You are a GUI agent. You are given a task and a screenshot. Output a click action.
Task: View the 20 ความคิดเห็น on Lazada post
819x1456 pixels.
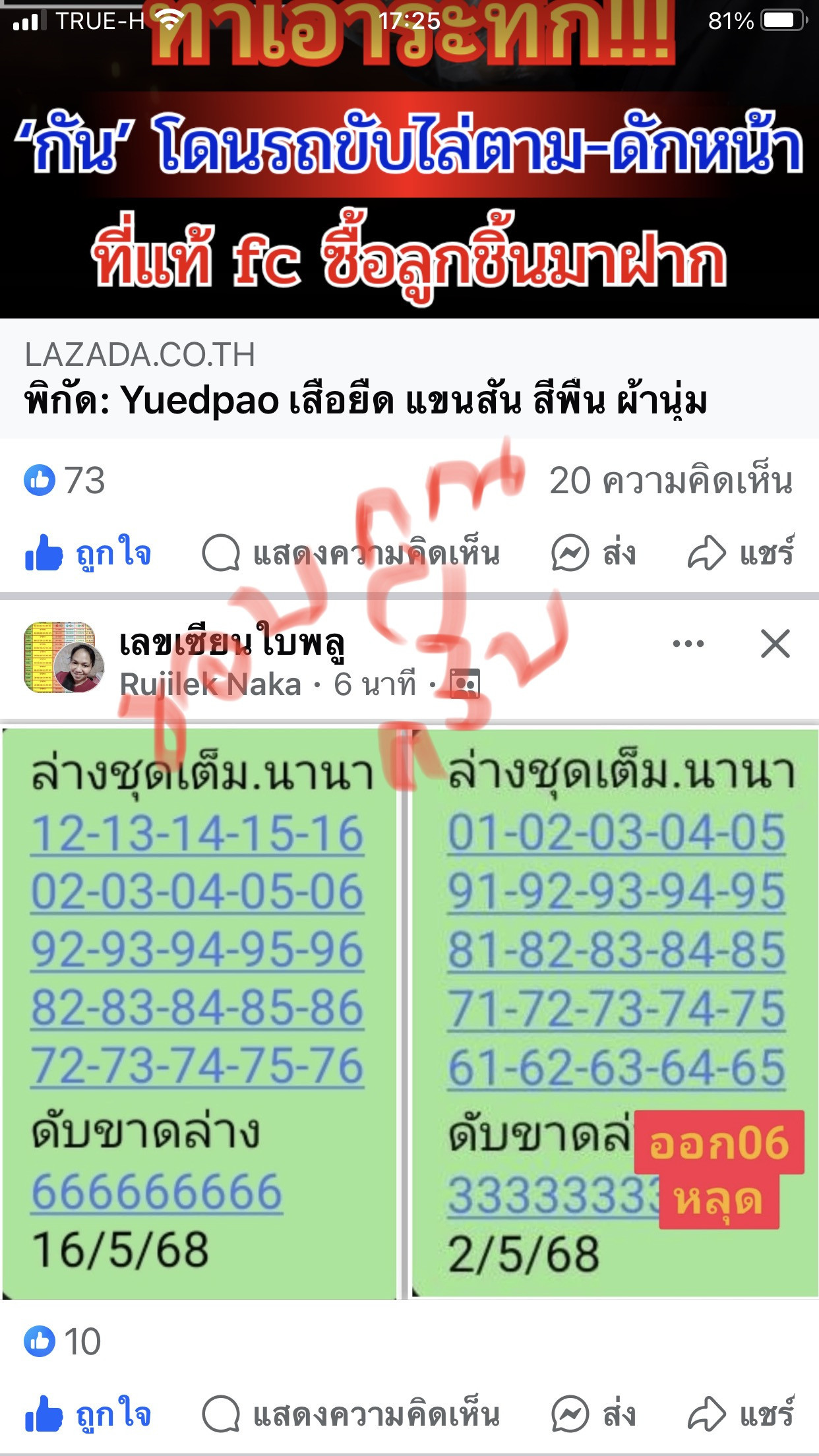coord(671,480)
